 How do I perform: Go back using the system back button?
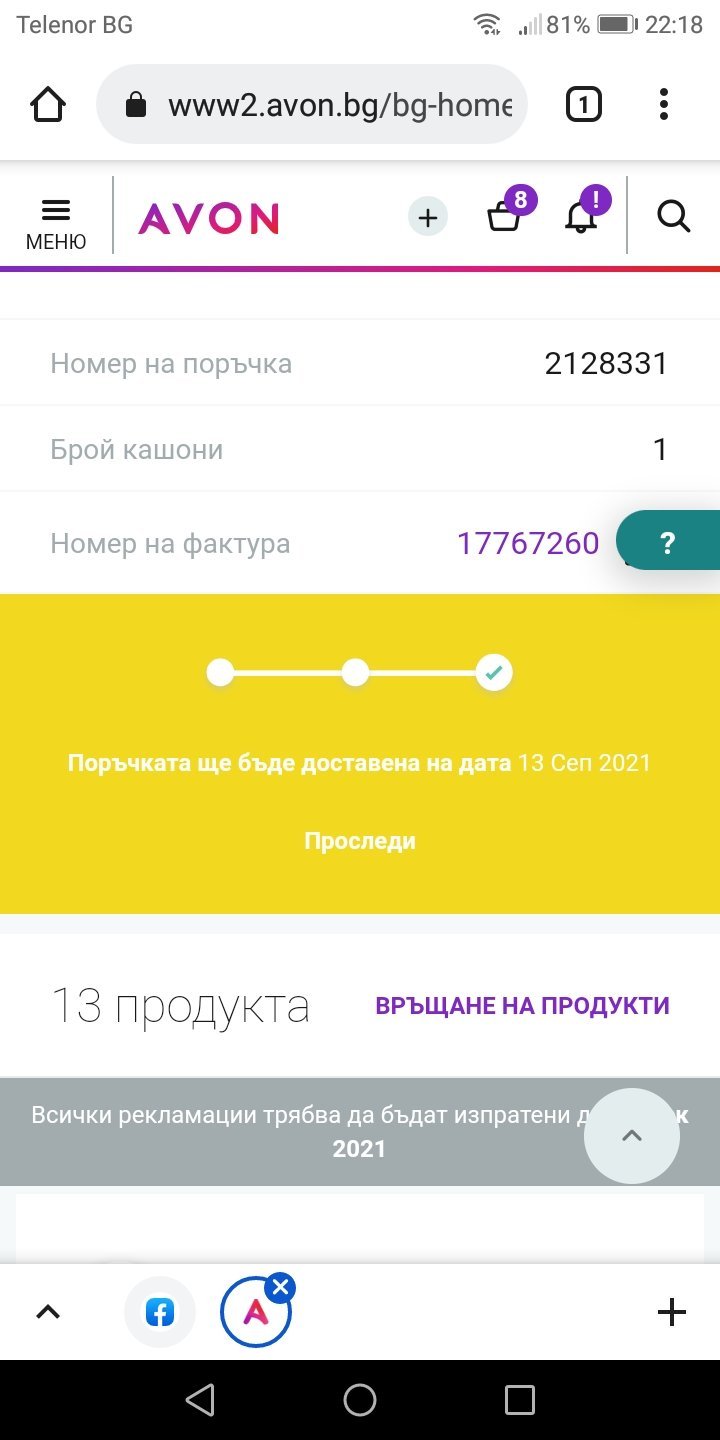(201, 1400)
